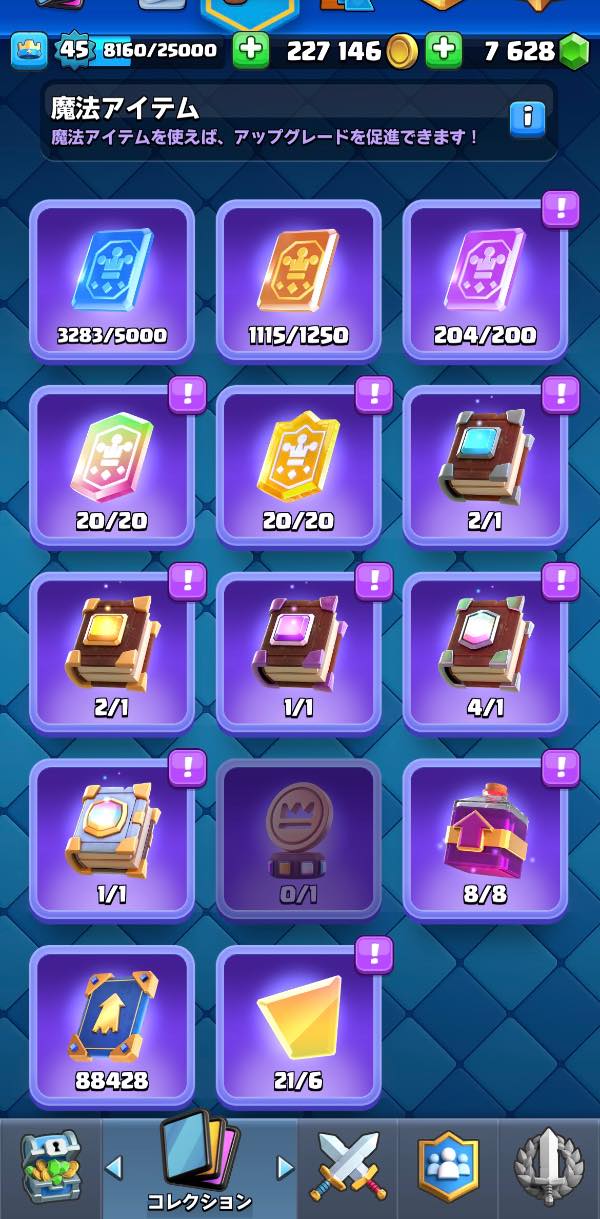
Task: Open the yellow gem book 2/1
Action: pos(112,652)
